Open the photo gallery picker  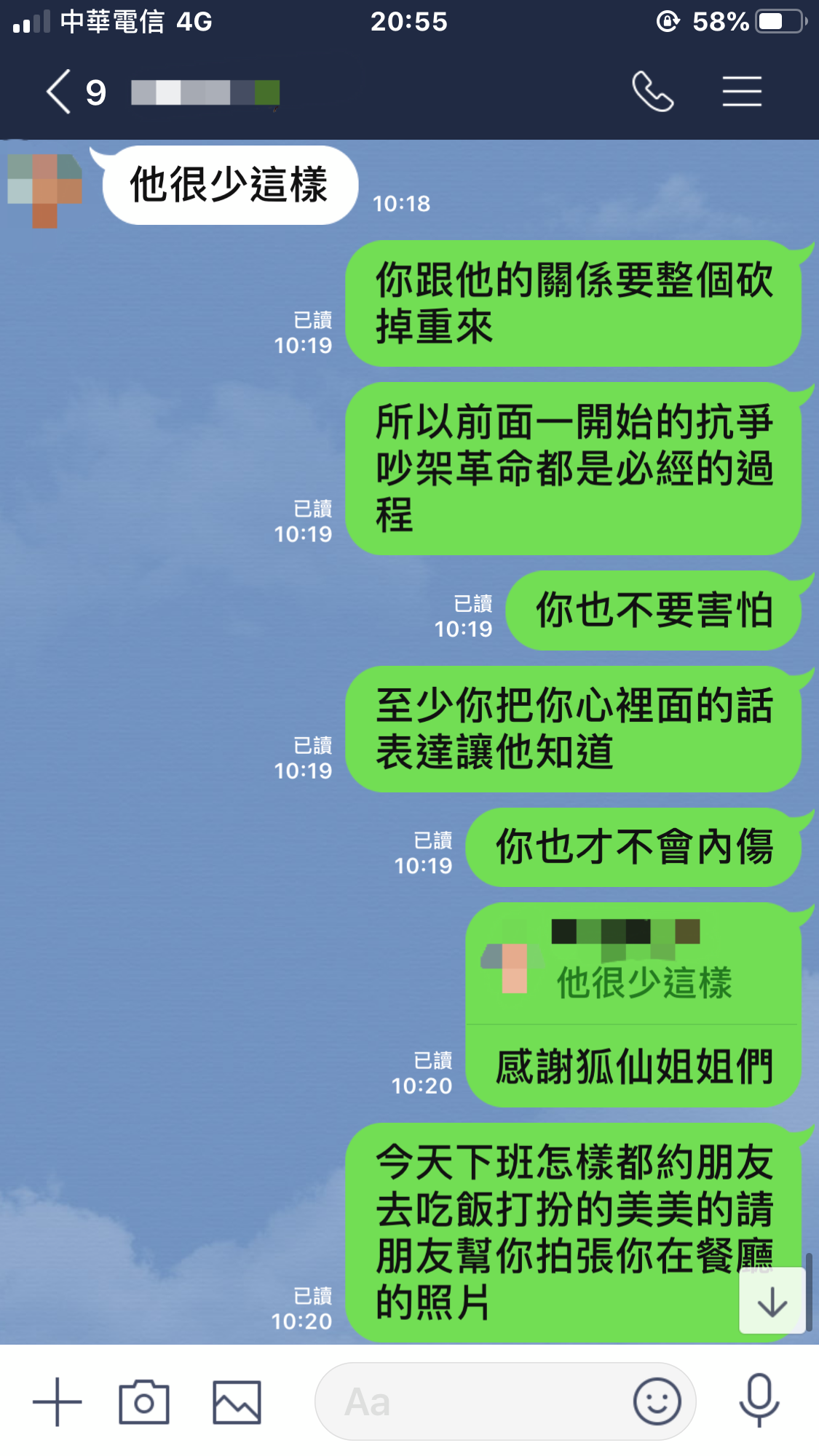tap(237, 1401)
